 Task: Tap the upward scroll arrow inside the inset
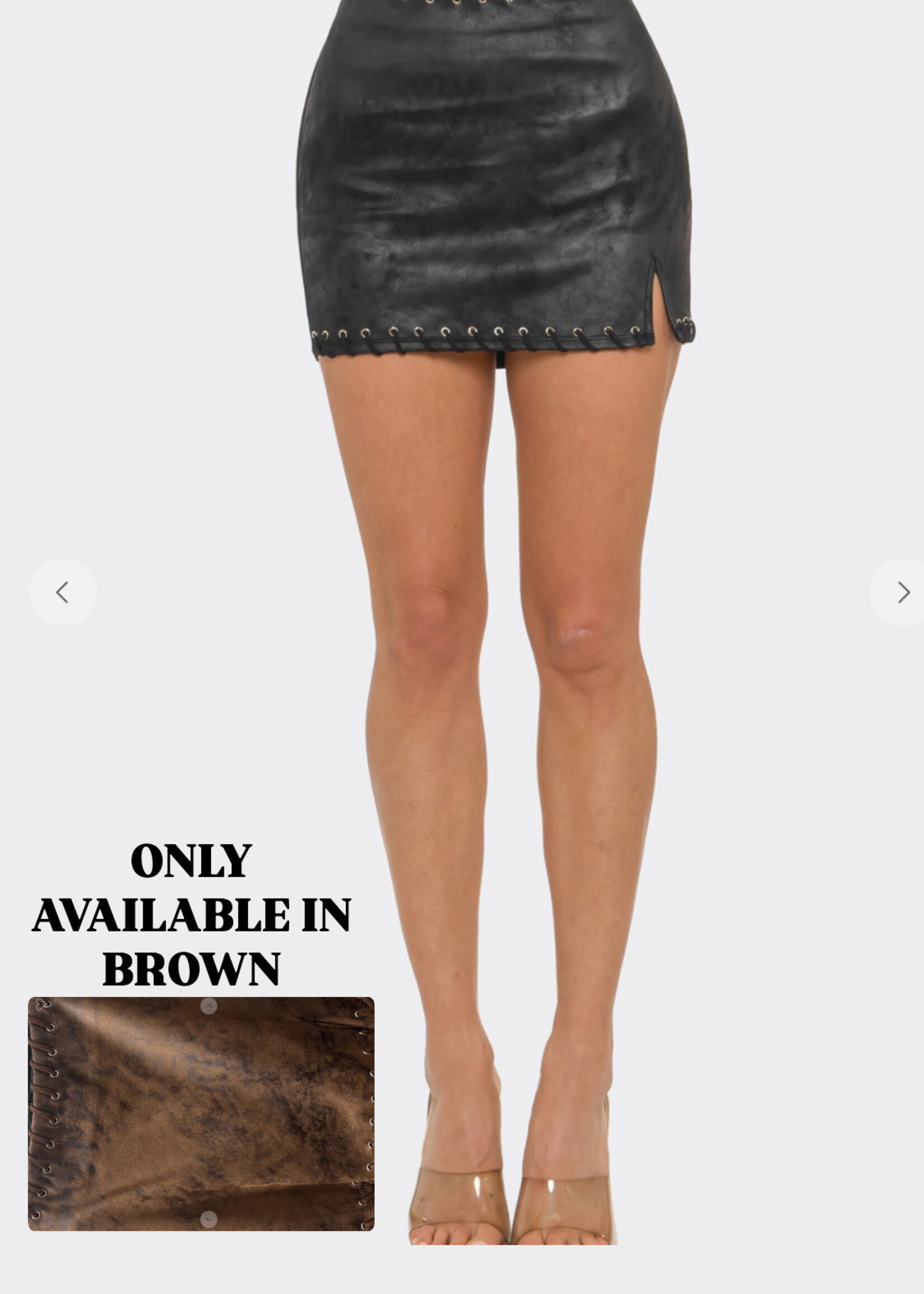tap(209, 1005)
